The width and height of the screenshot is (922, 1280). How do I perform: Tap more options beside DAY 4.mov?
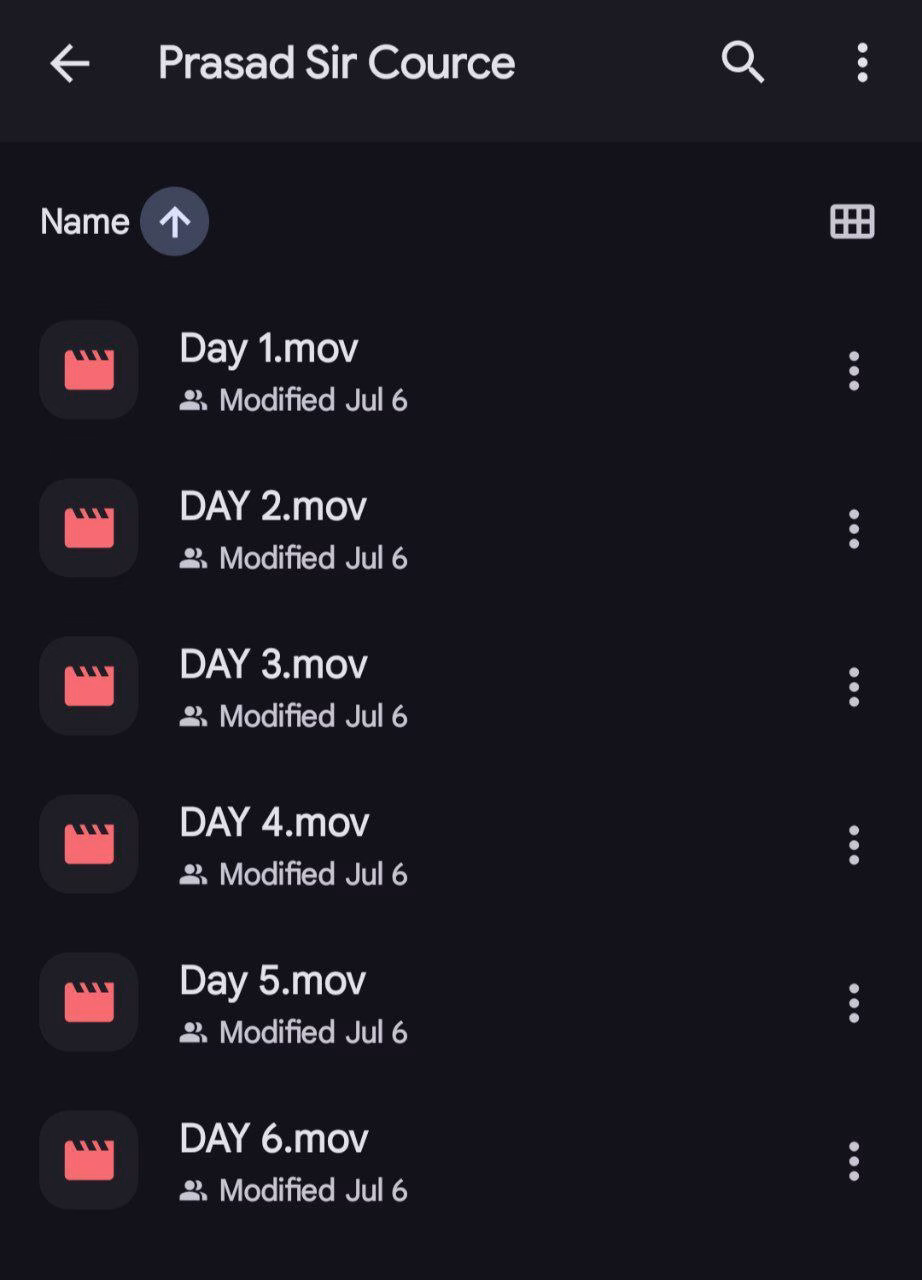(853, 845)
